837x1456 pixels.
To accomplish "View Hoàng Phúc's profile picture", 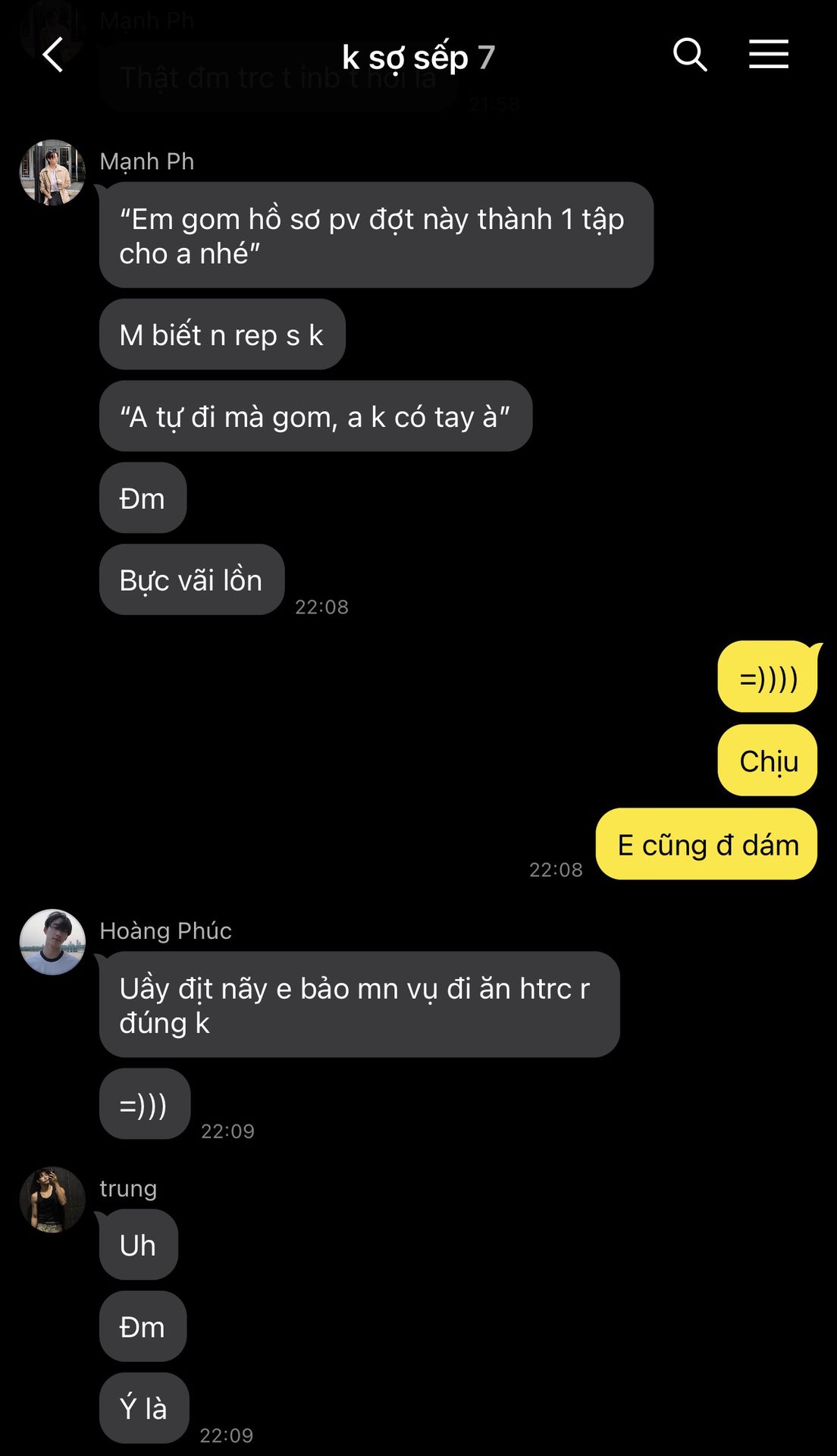I will pyautogui.click(x=52, y=942).
